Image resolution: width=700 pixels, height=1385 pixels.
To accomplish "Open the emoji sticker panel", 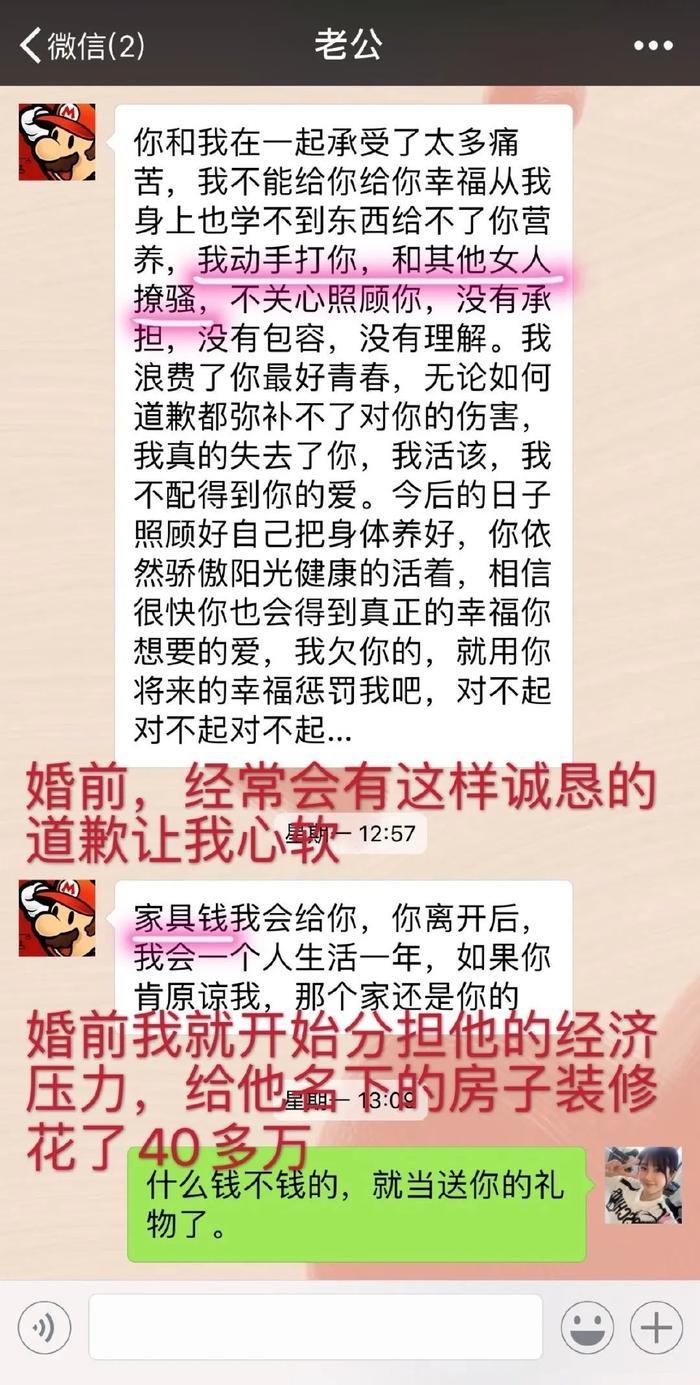I will click(587, 1328).
